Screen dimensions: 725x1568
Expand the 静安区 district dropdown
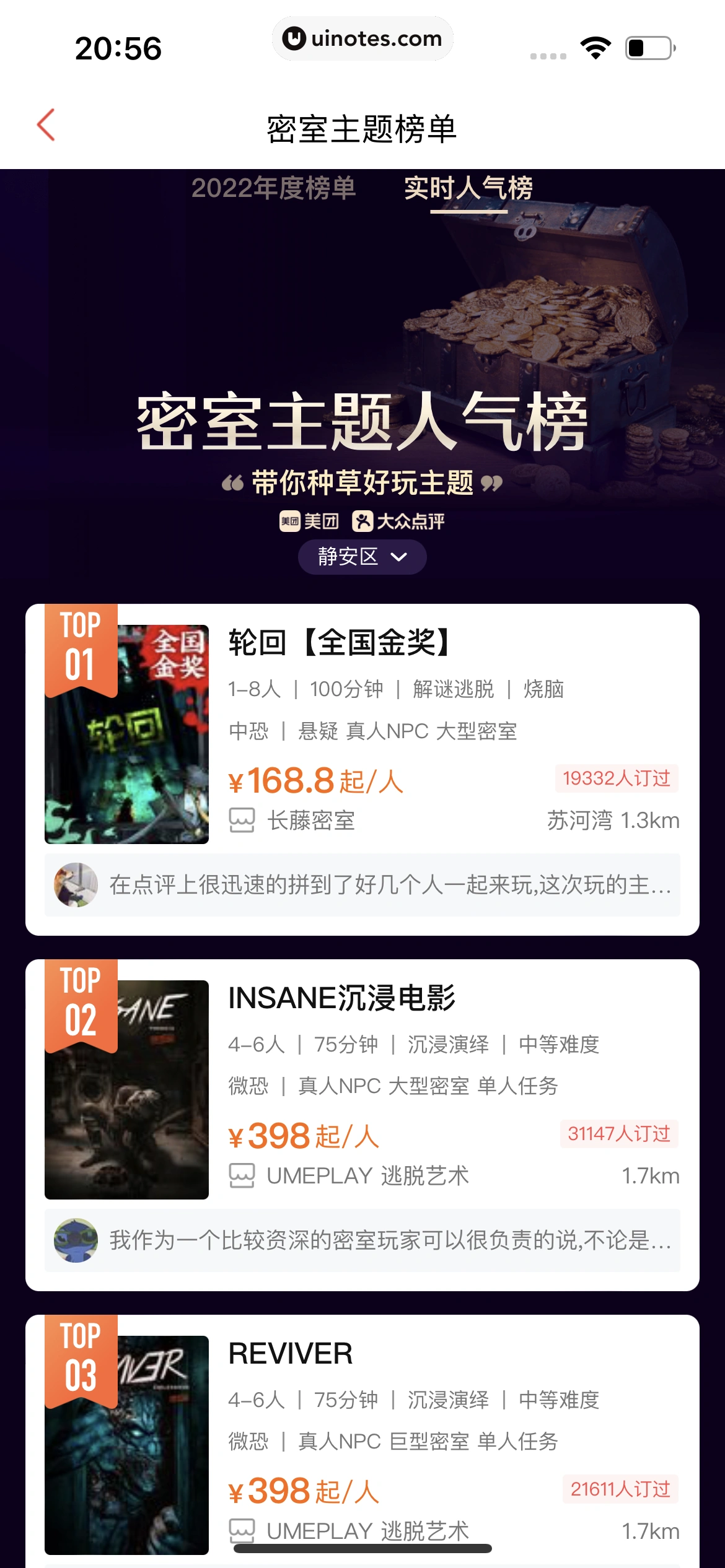coord(362,557)
